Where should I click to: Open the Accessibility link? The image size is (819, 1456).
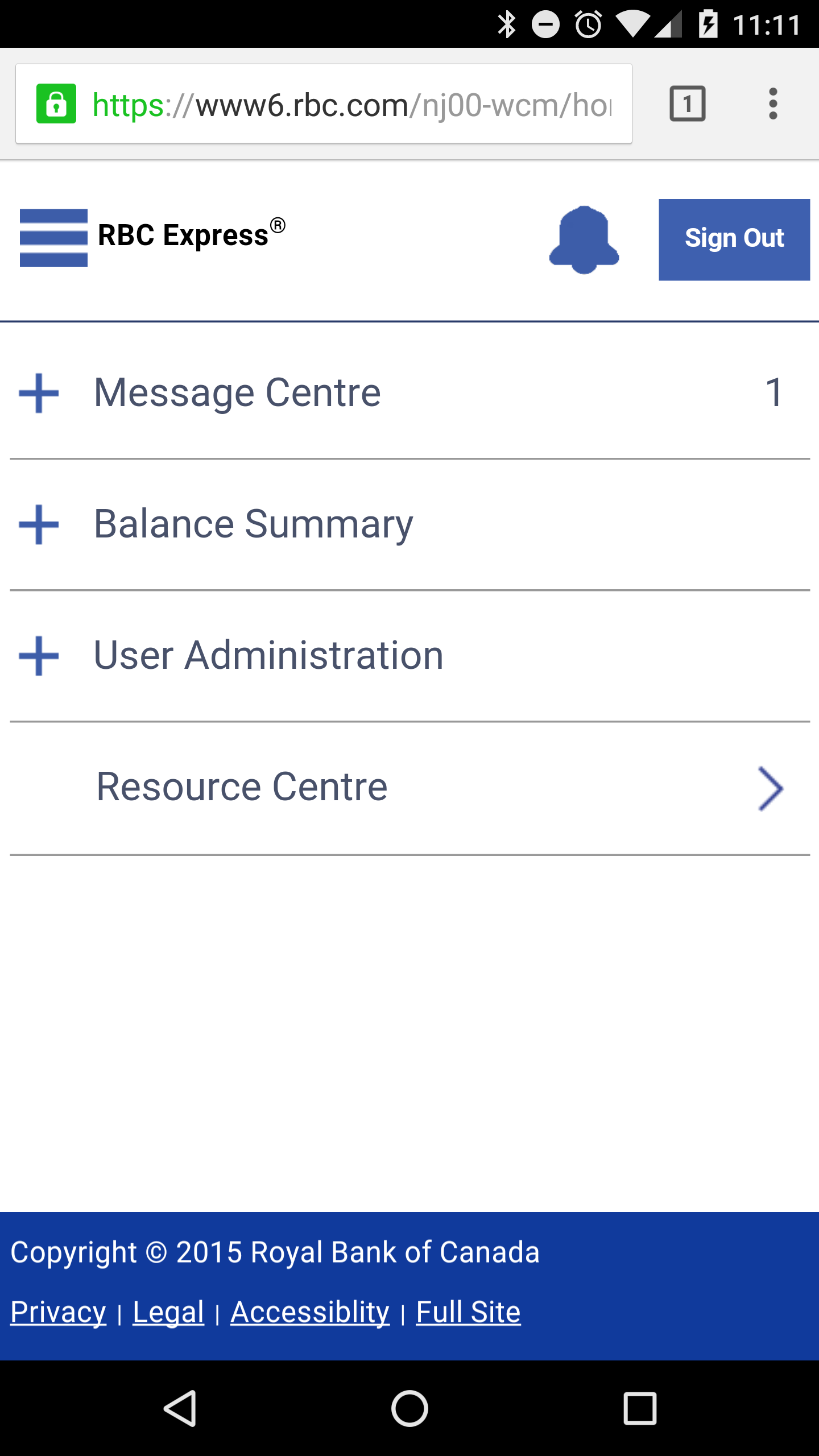(x=310, y=1312)
